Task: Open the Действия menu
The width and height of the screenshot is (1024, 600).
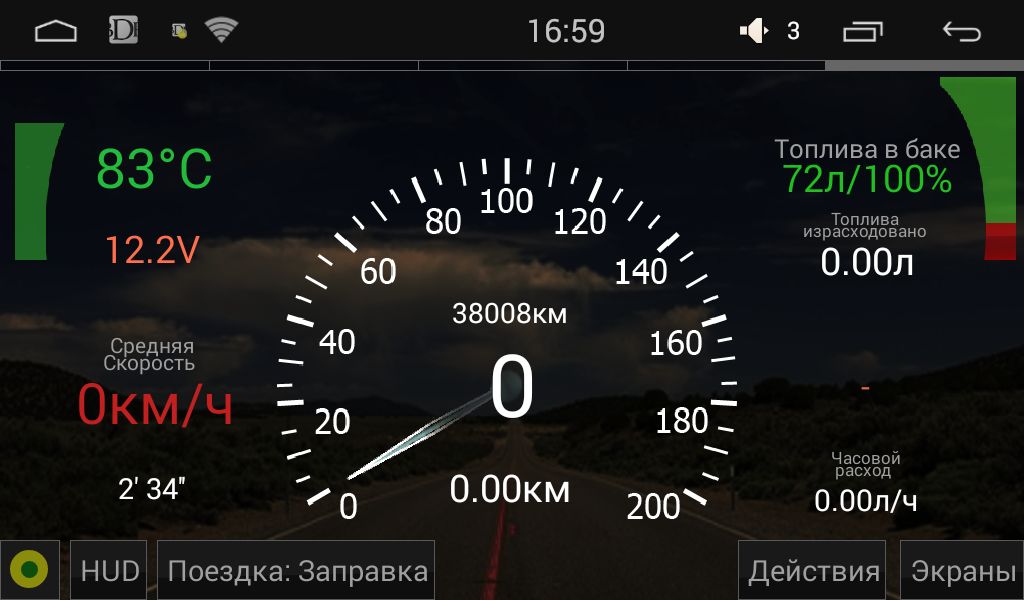Action: tap(812, 570)
